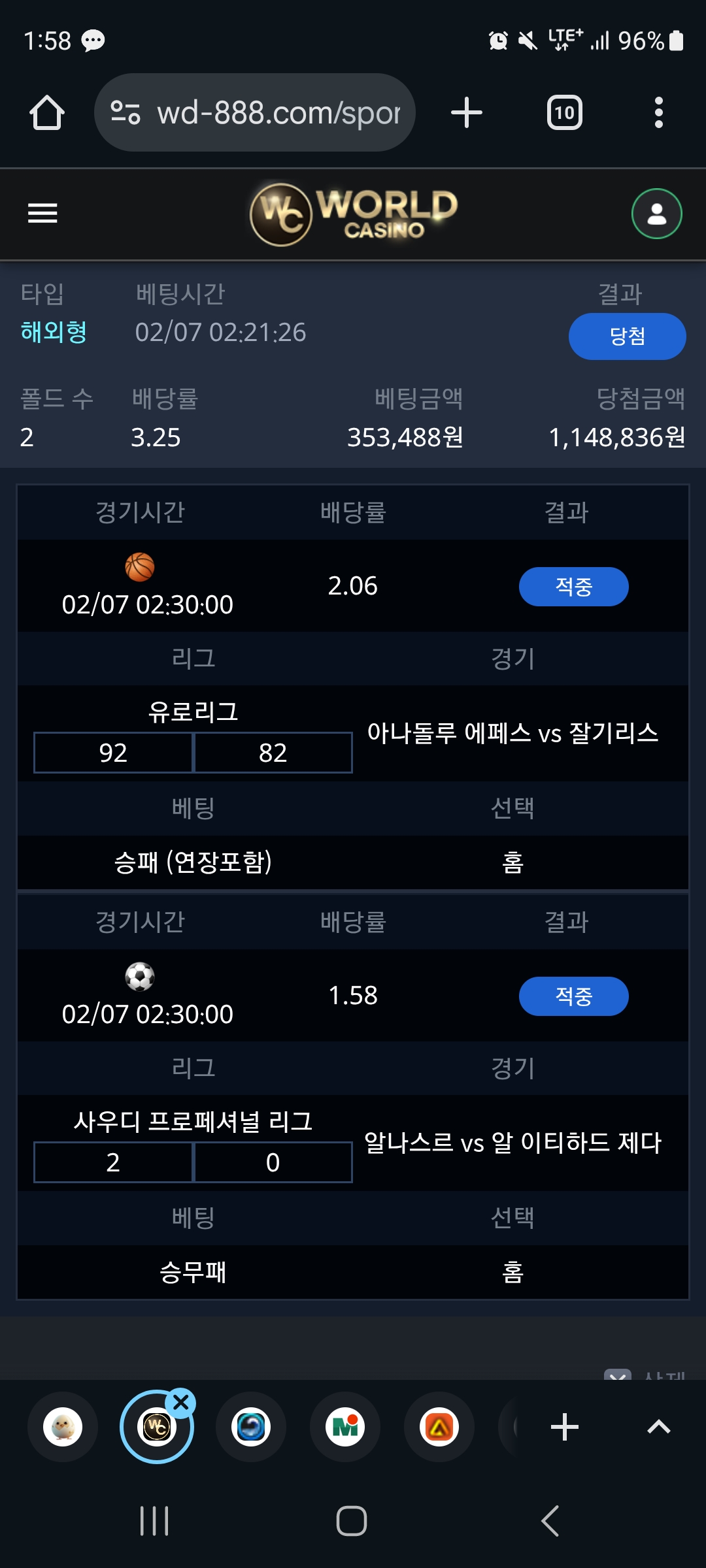Add a new shortcut with plus
Screen dimensions: 706x1568
[565, 1427]
